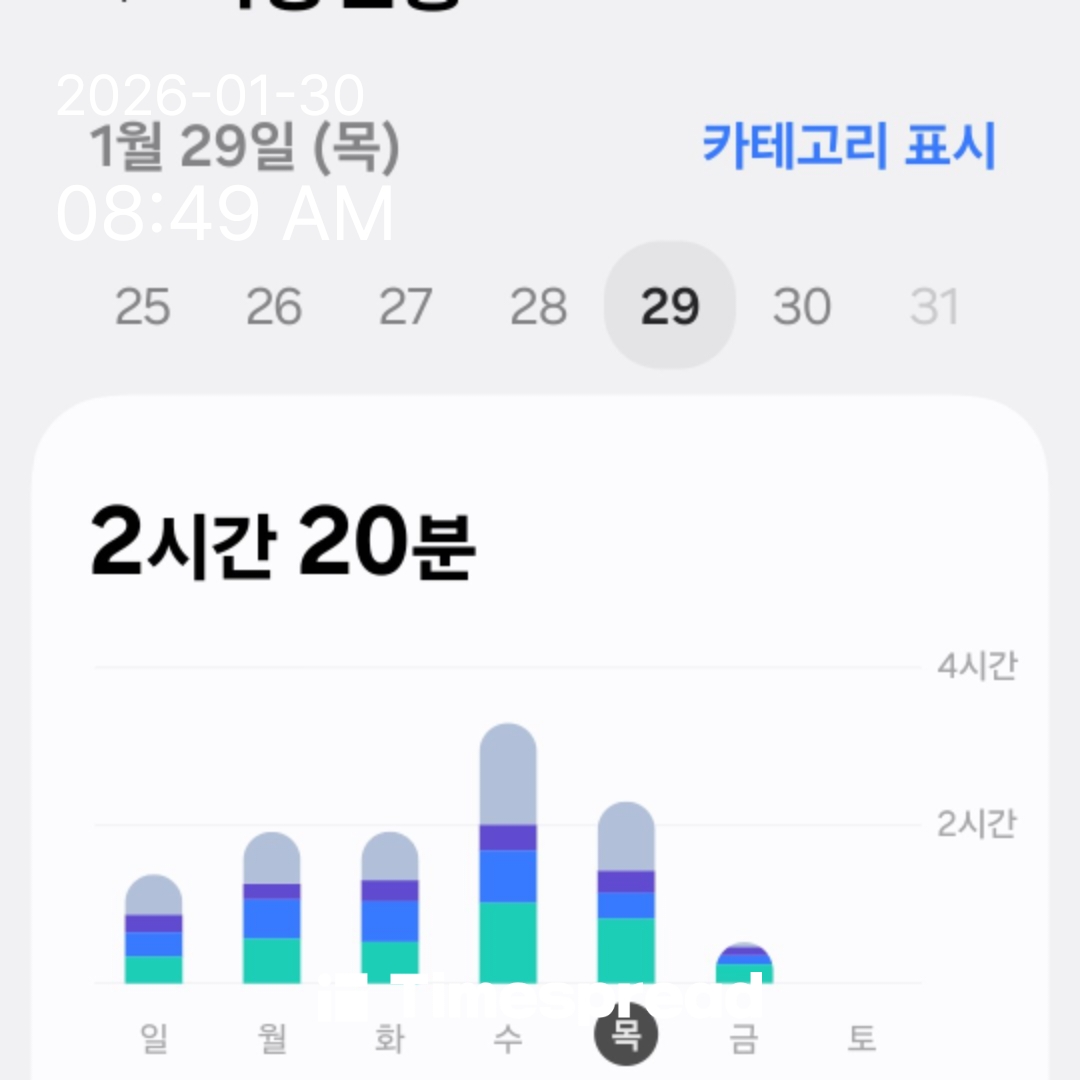Choose date 28 in the week strip

click(538, 307)
